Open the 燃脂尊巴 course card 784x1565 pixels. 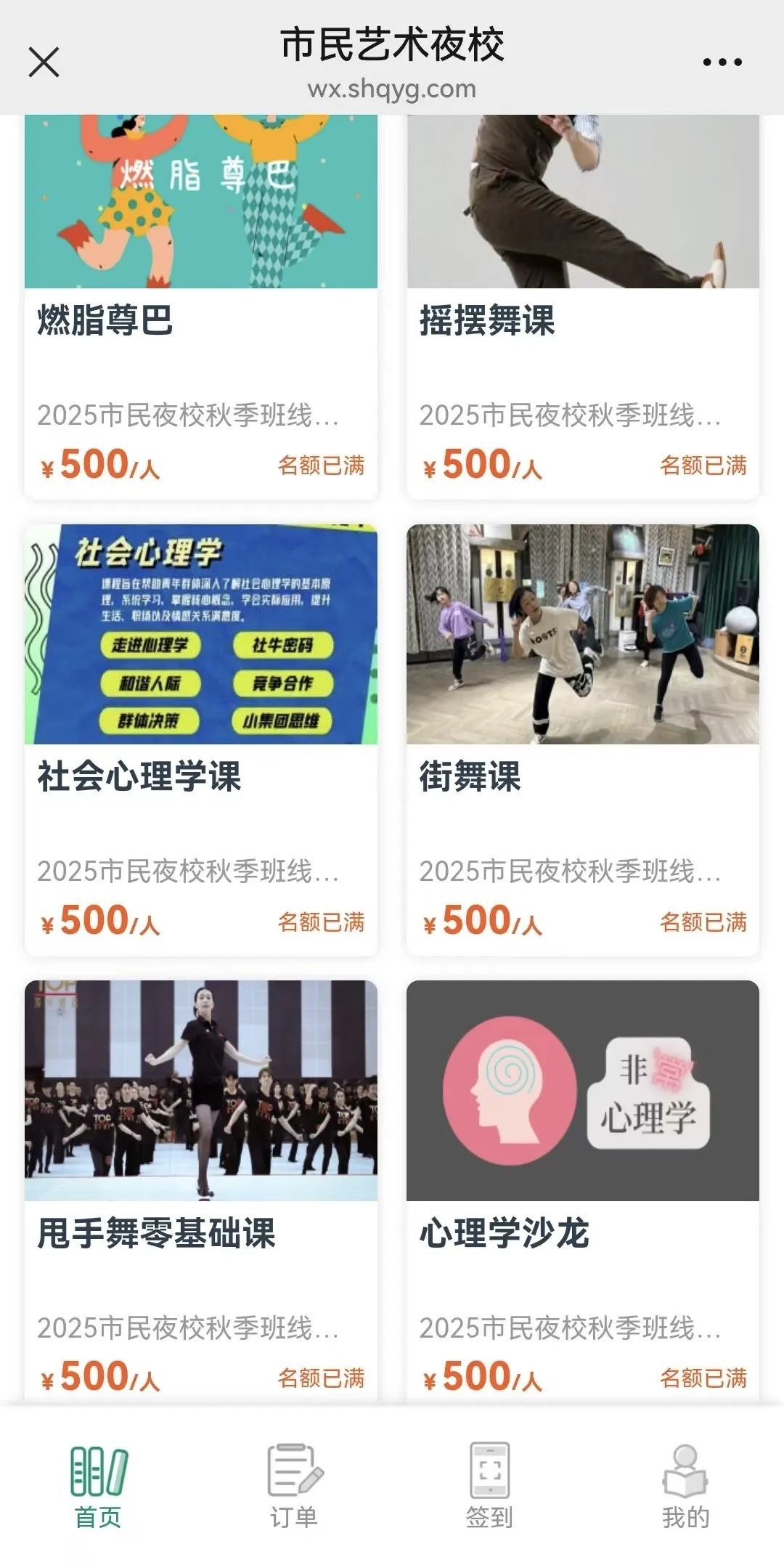coord(200,320)
